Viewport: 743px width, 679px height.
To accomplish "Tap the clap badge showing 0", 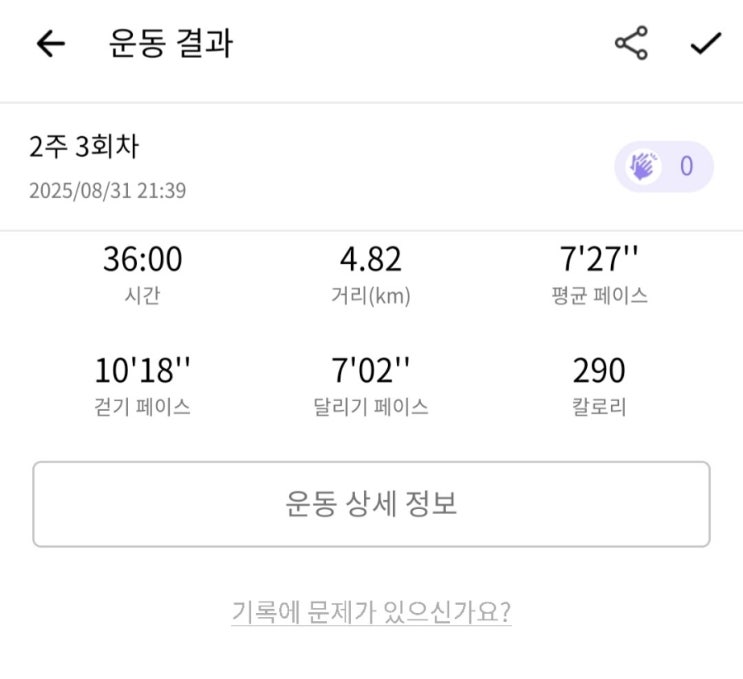I will 663,166.
